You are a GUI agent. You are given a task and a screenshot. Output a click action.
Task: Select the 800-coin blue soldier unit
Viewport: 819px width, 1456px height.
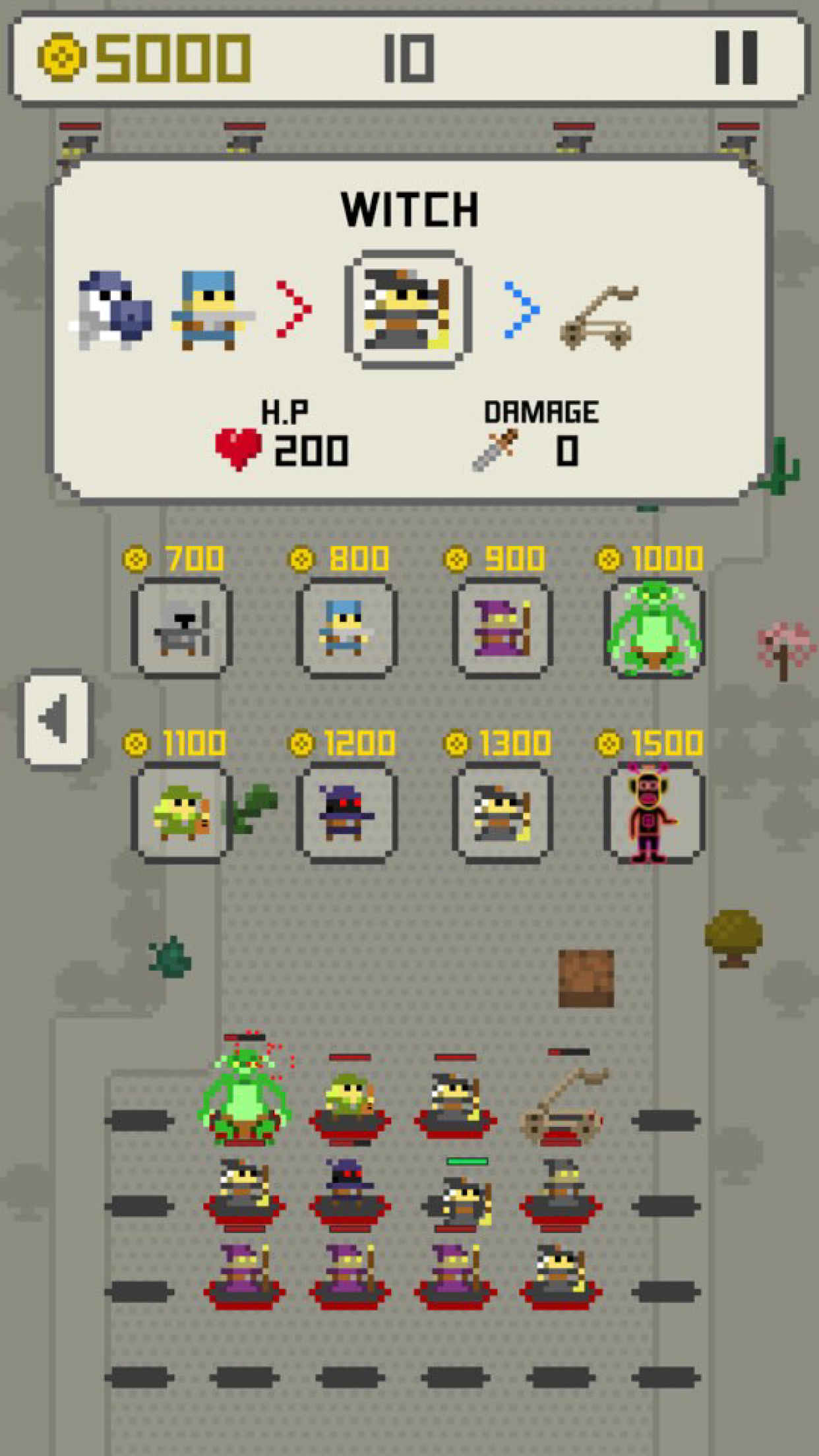[x=346, y=628]
